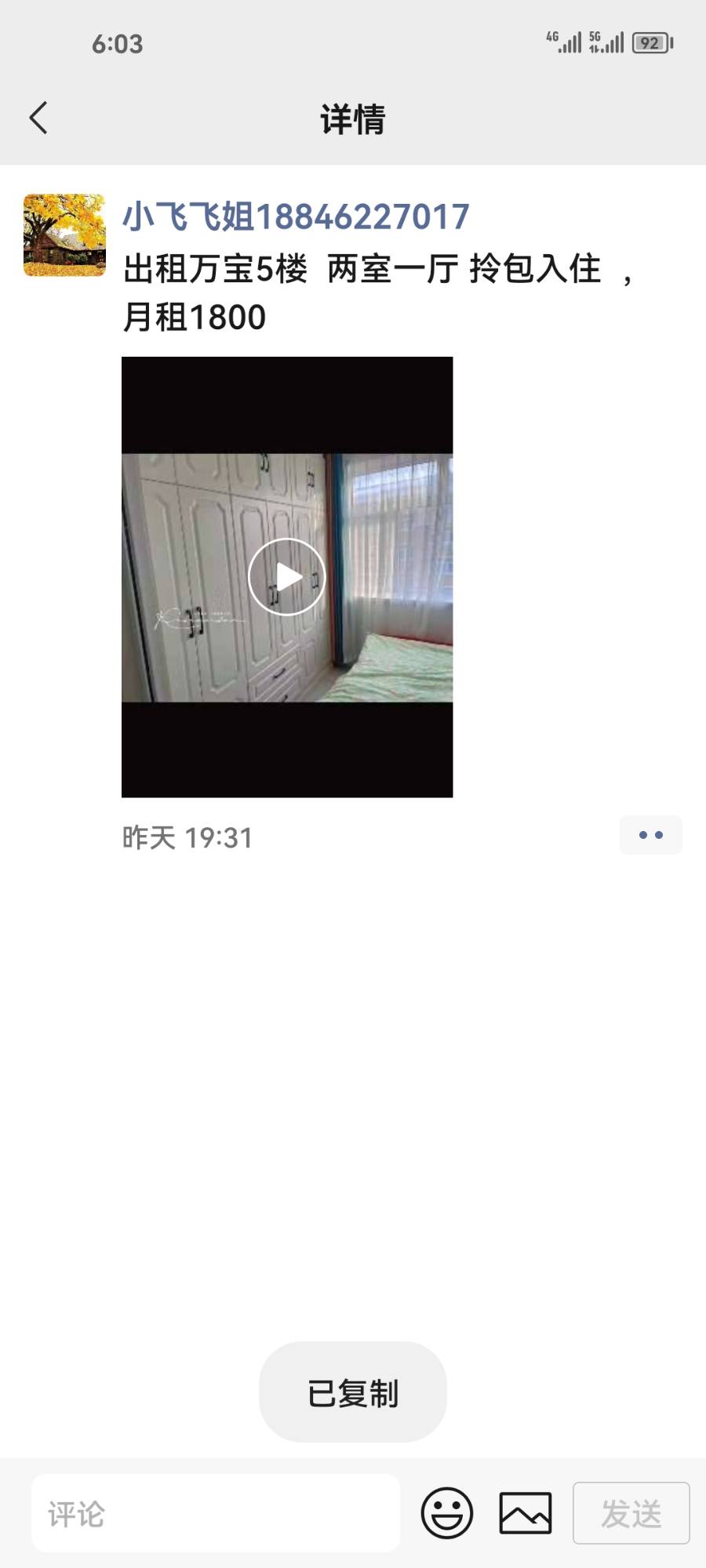Attach a picture to the comment
This screenshot has height=1568, width=706.
pos(526,1513)
